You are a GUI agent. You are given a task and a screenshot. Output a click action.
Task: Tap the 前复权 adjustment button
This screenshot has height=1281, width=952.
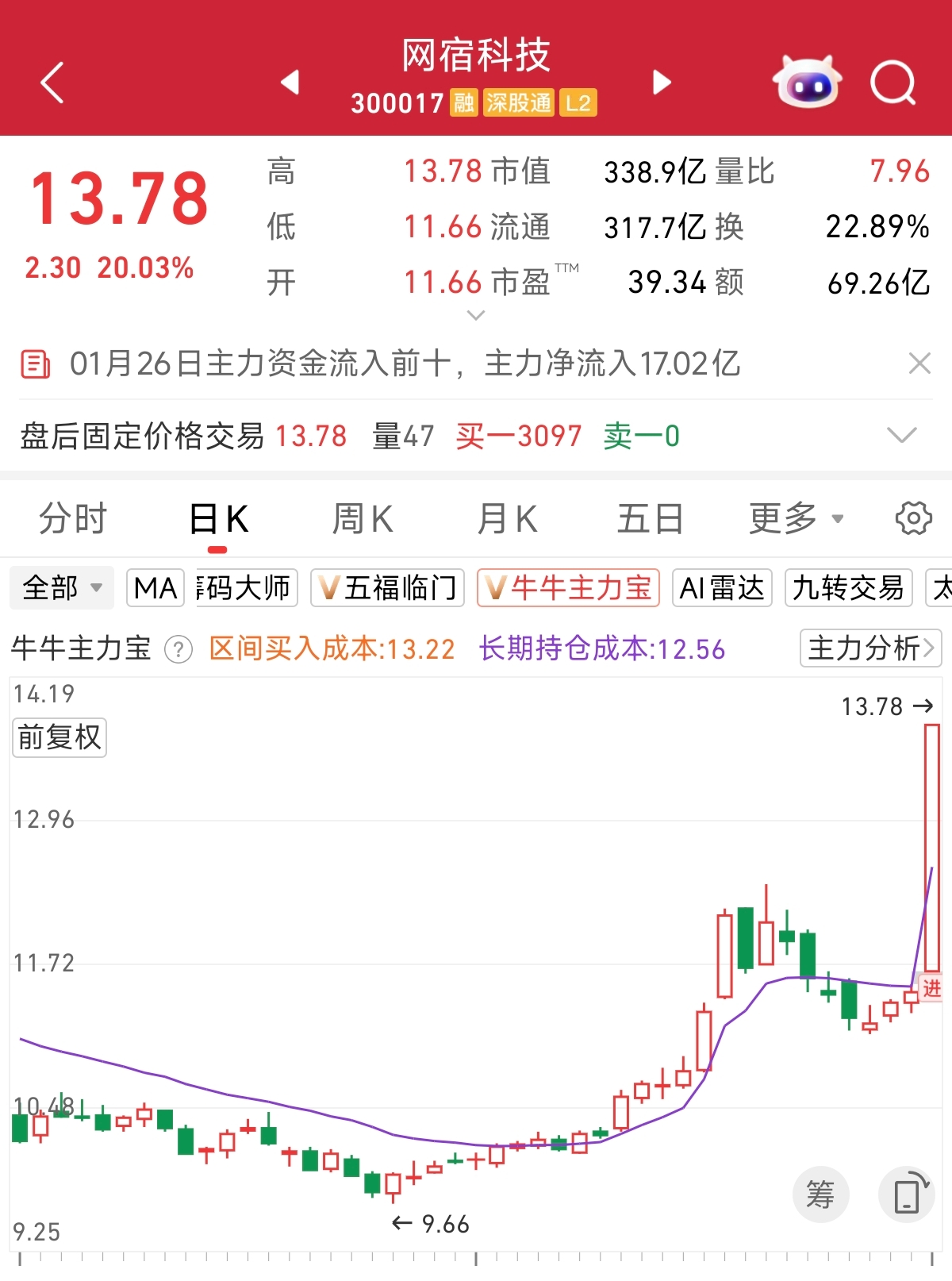(x=59, y=737)
